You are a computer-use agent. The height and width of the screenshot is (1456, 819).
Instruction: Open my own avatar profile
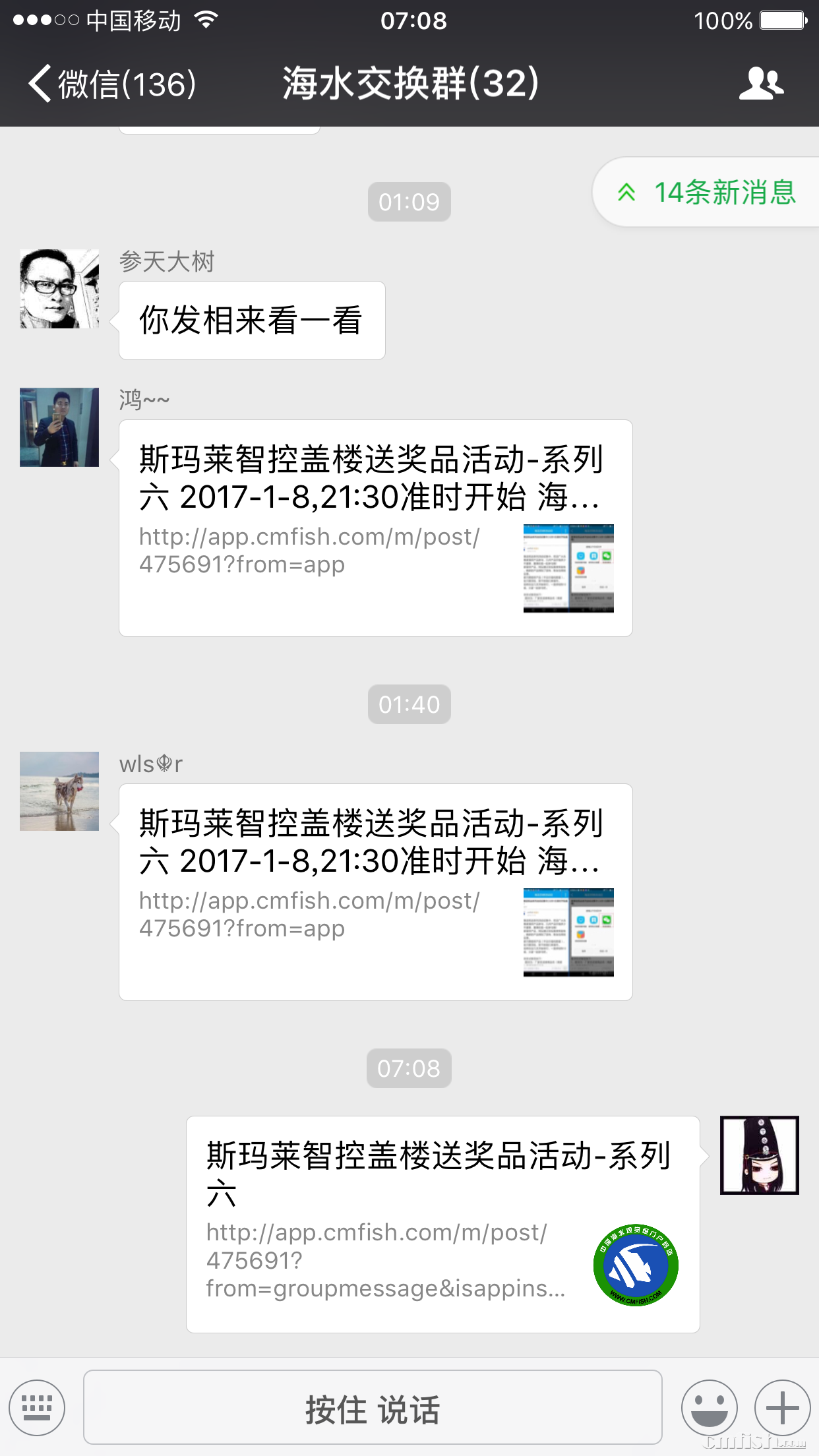(759, 1155)
